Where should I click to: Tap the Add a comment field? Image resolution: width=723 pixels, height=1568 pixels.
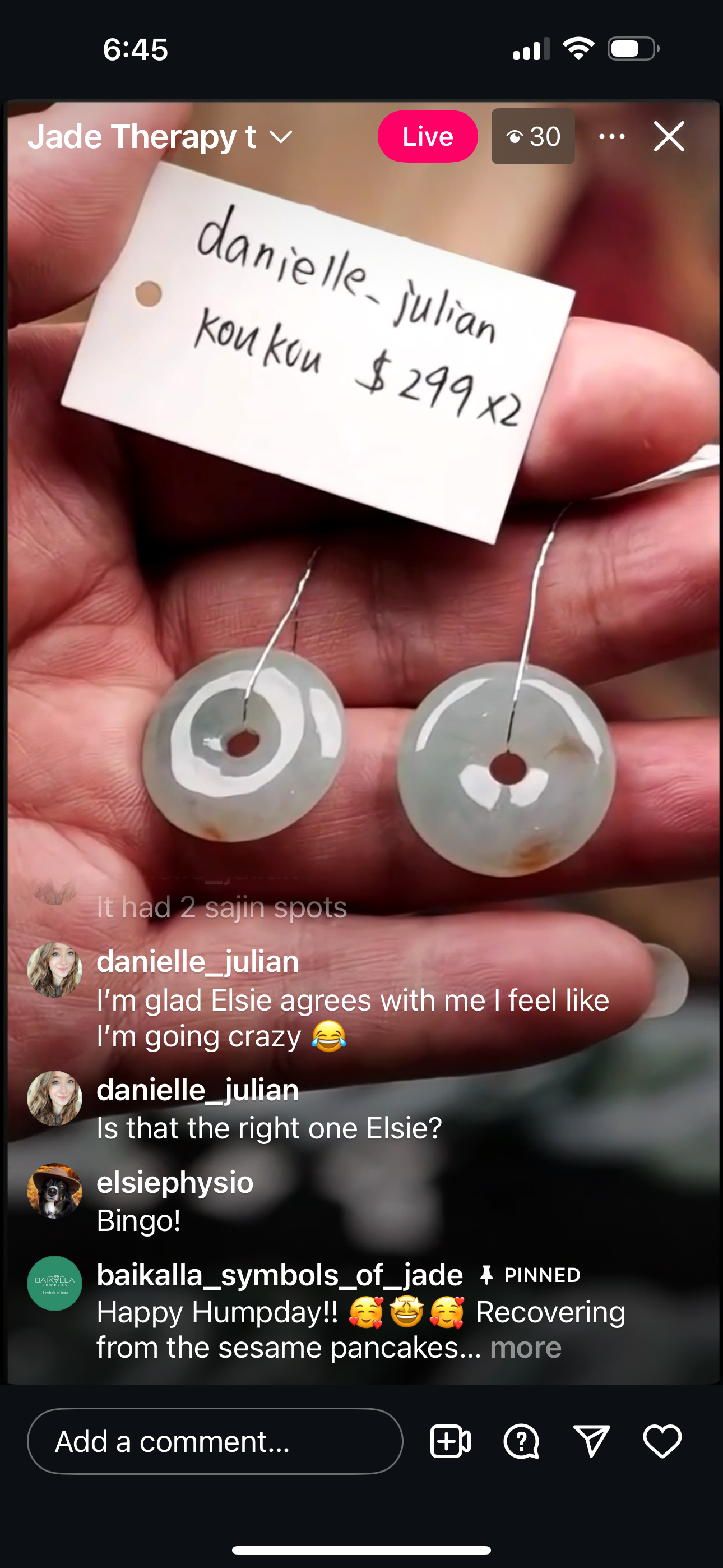[215, 1441]
